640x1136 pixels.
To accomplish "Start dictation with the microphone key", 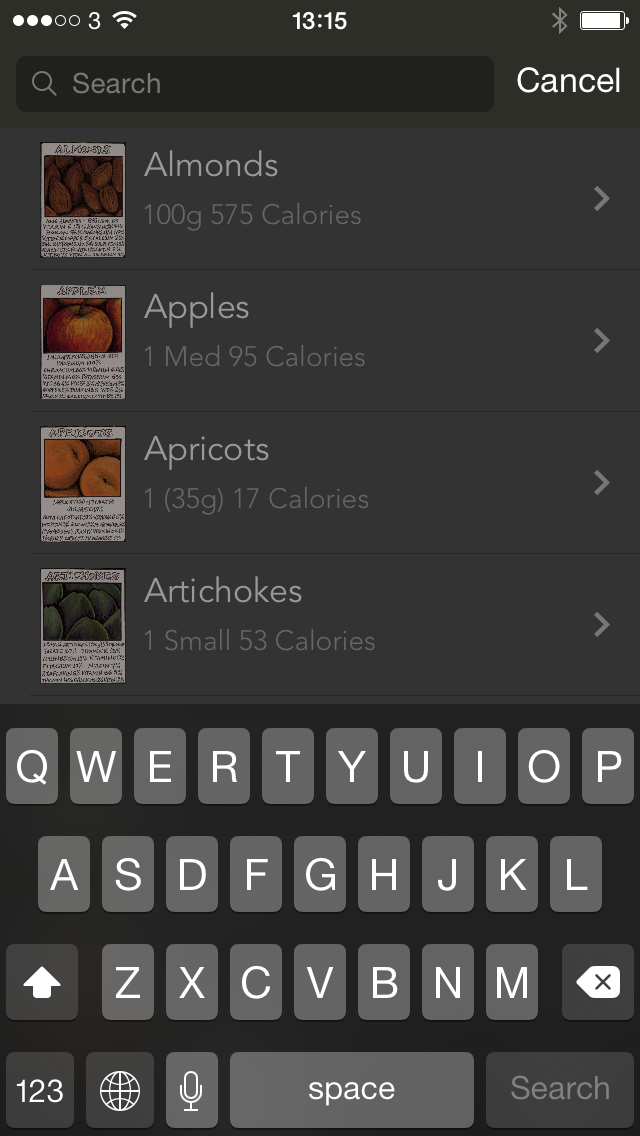I will pyautogui.click(x=191, y=1089).
